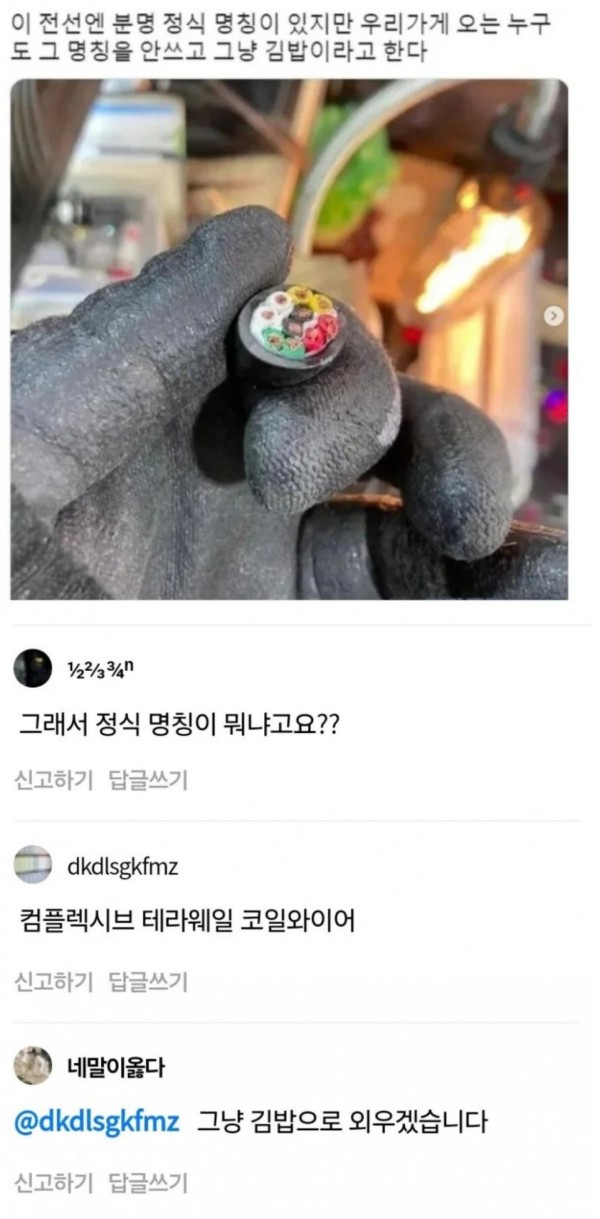Tap 신고하기 under dkdlsgkfmz's comment
Screen dimensions: 600x1219
pos(53,981)
